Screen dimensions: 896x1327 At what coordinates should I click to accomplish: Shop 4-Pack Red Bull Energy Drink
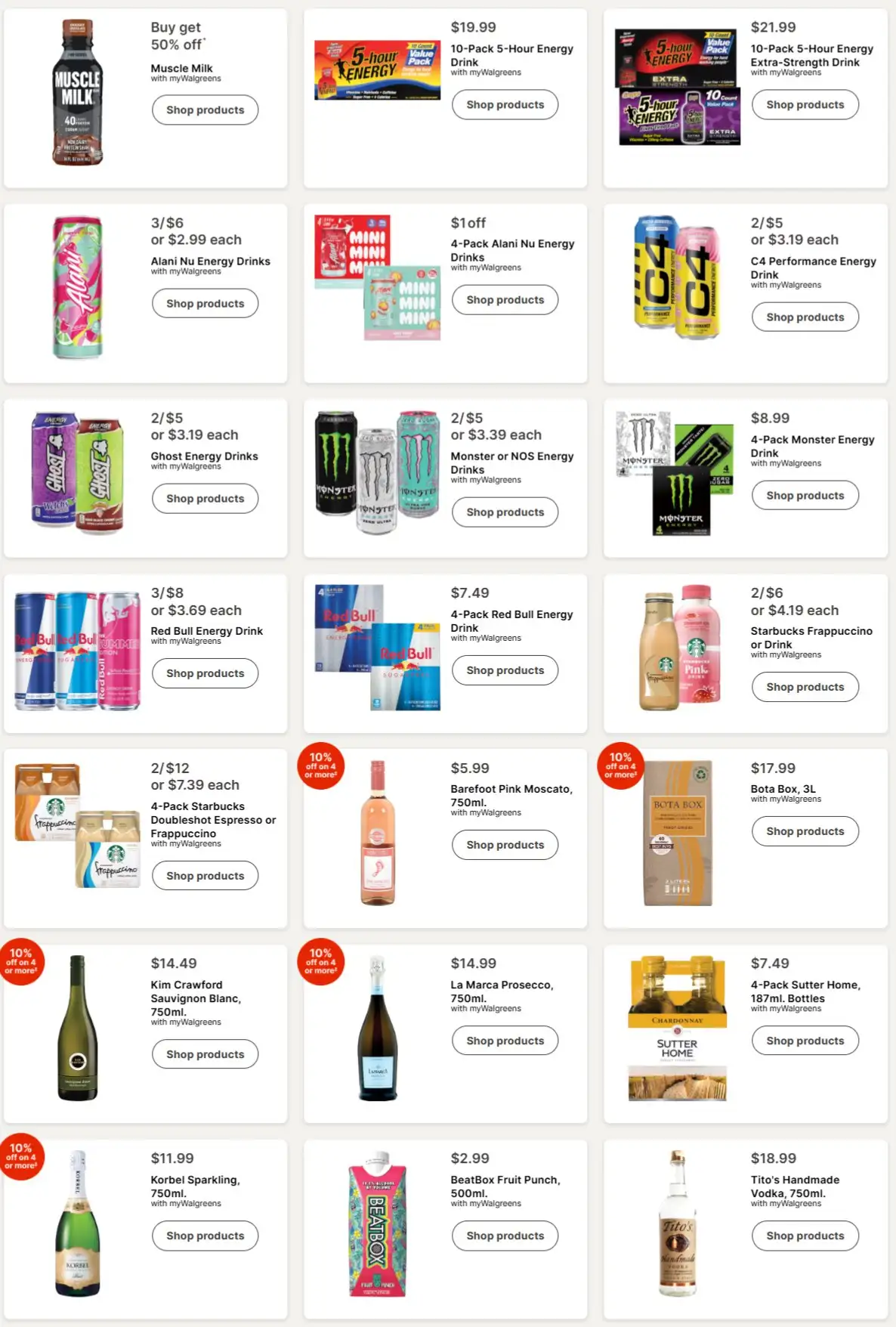click(x=505, y=670)
